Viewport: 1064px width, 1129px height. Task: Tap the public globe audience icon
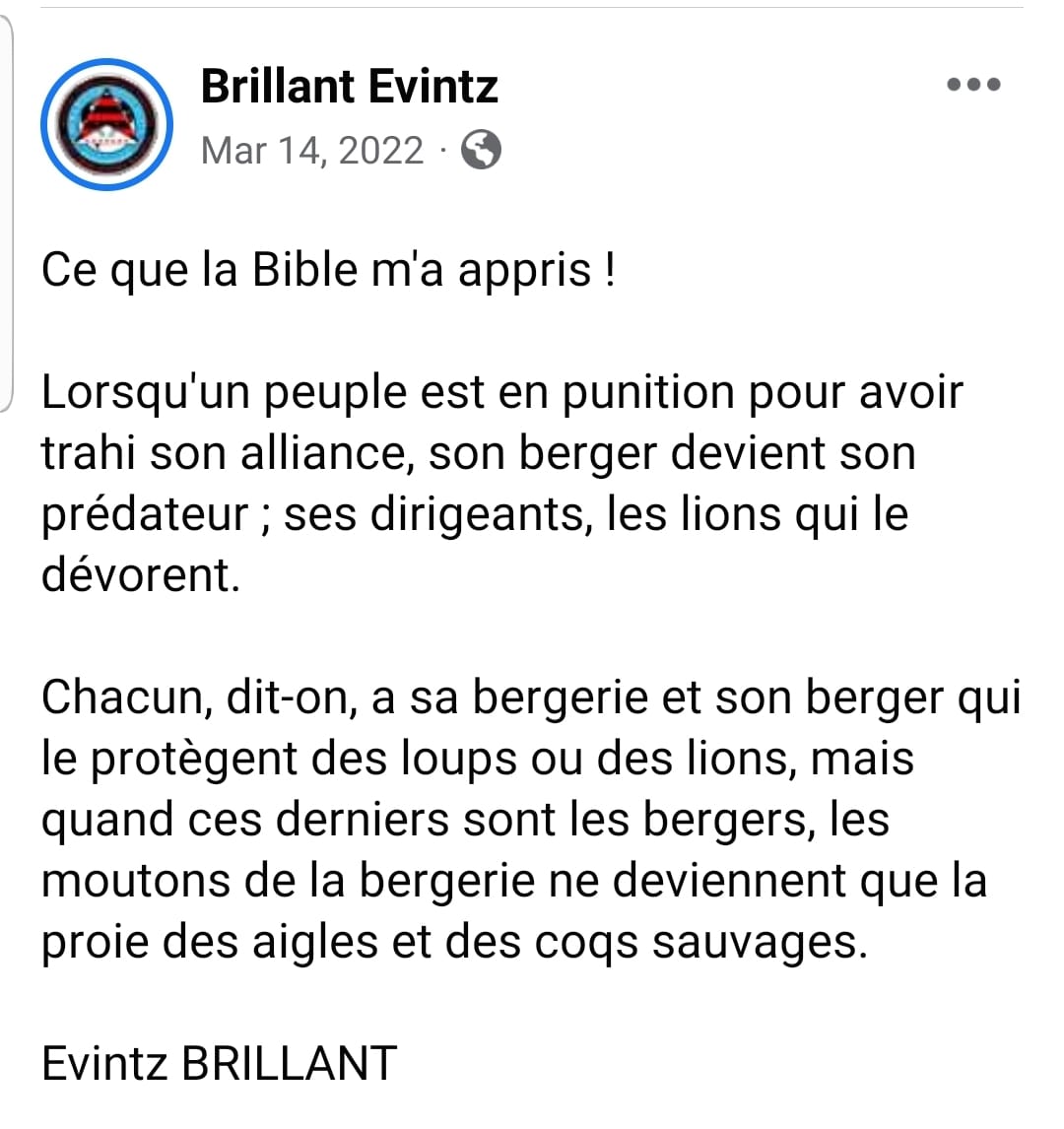coord(481,151)
